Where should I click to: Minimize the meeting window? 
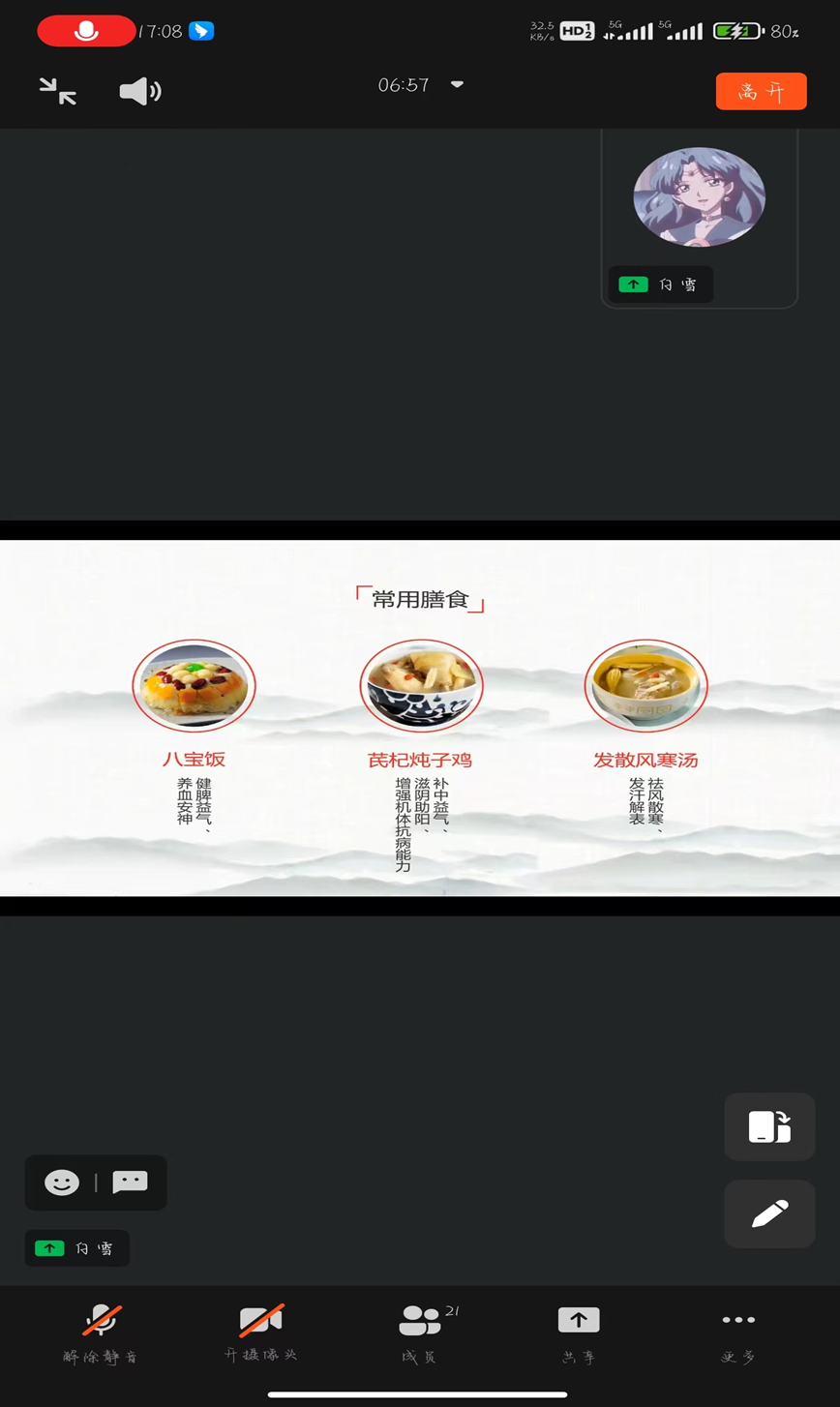58,91
